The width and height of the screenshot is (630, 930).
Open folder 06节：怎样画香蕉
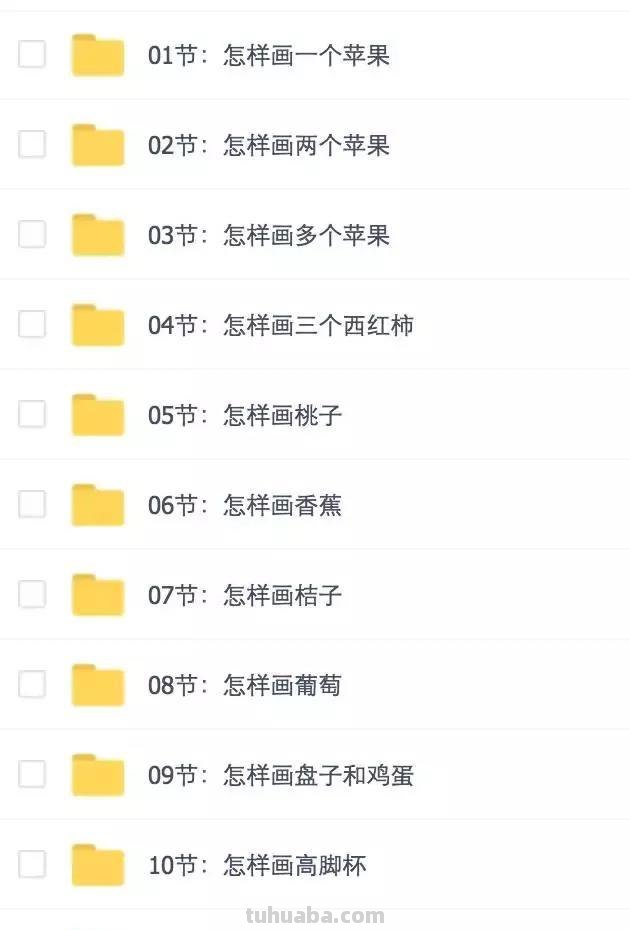[x=245, y=506]
